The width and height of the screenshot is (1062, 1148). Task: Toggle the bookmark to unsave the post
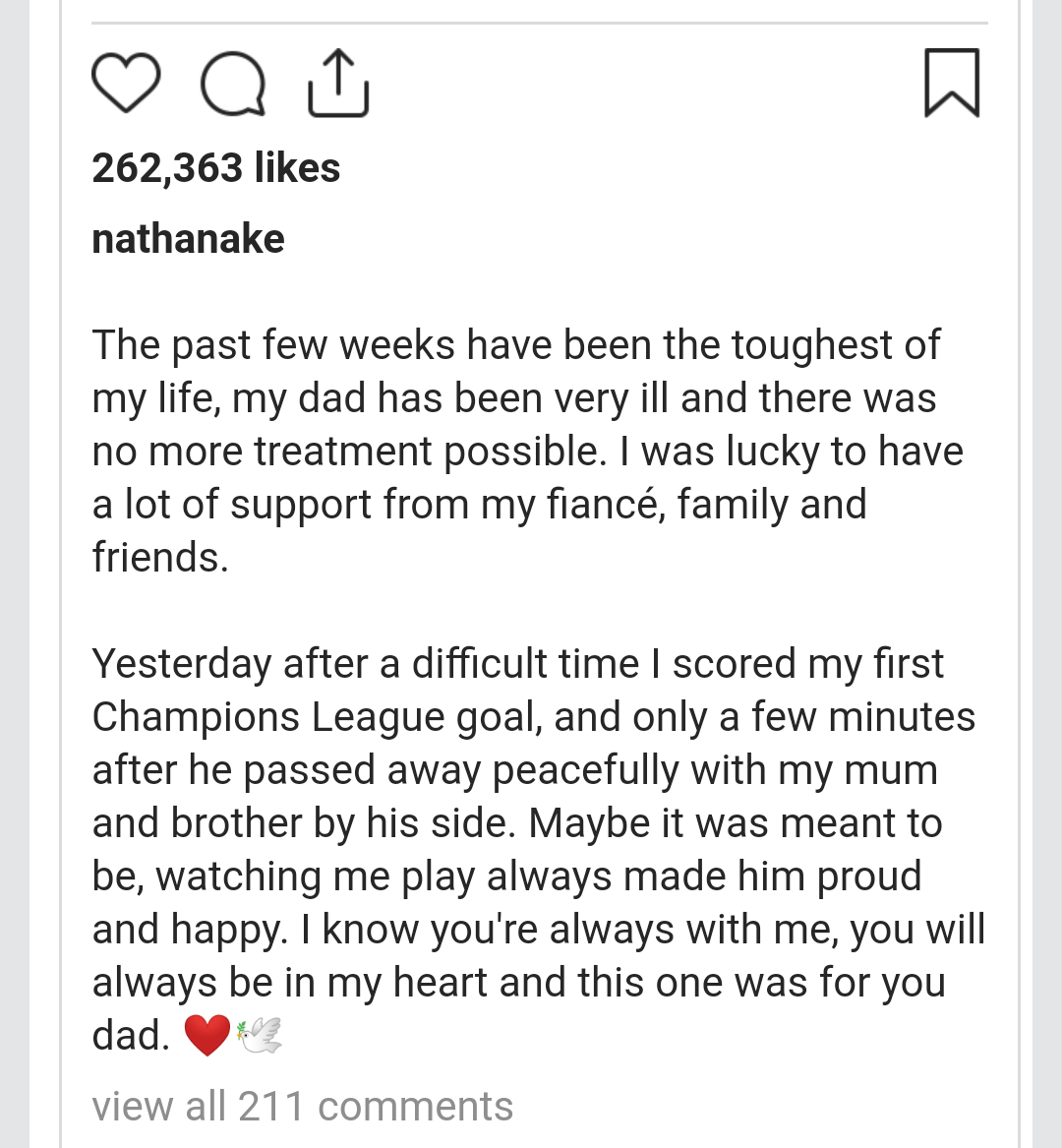950,83
